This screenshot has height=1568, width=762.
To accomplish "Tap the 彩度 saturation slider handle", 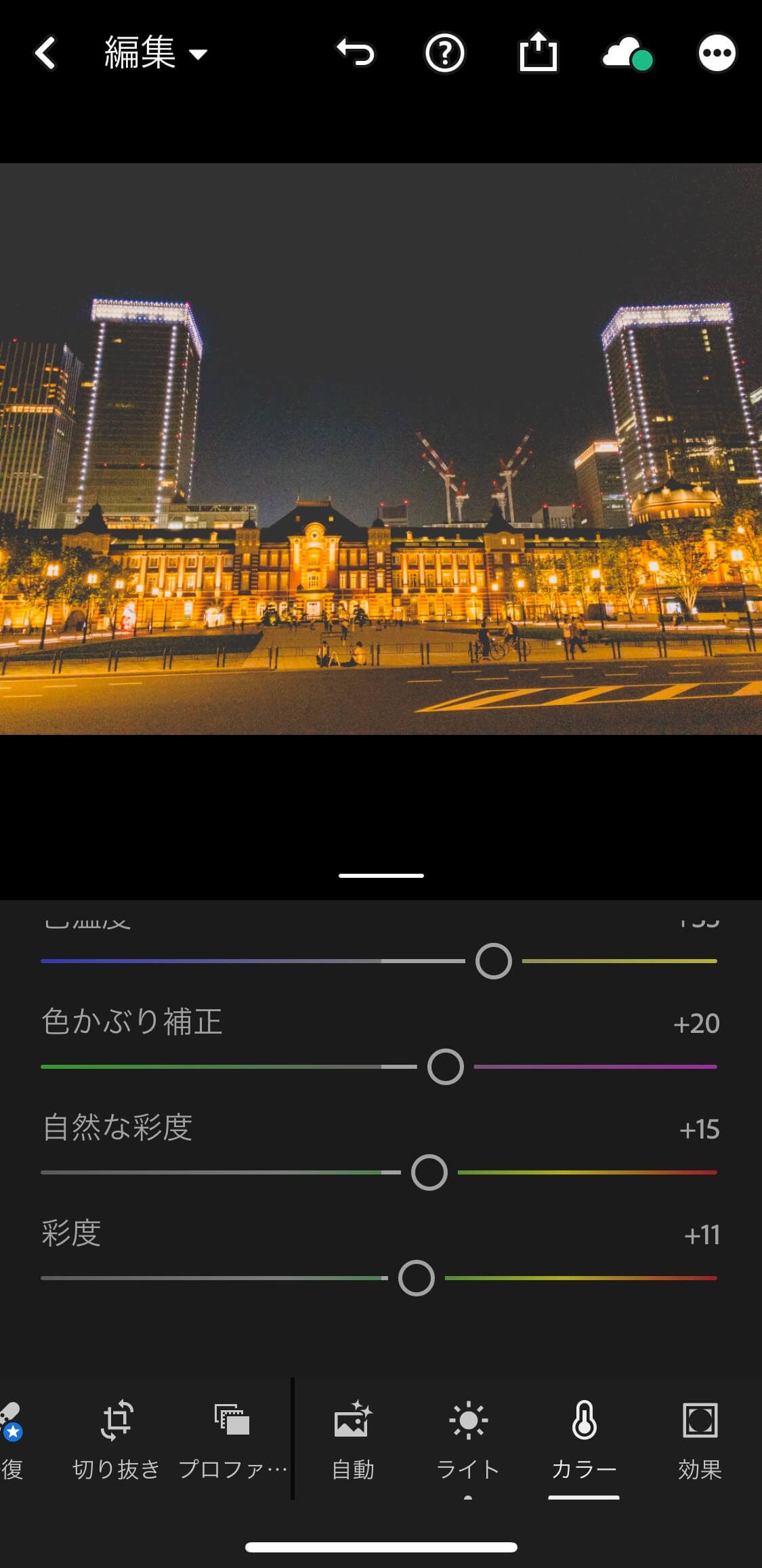I will pos(417,1278).
